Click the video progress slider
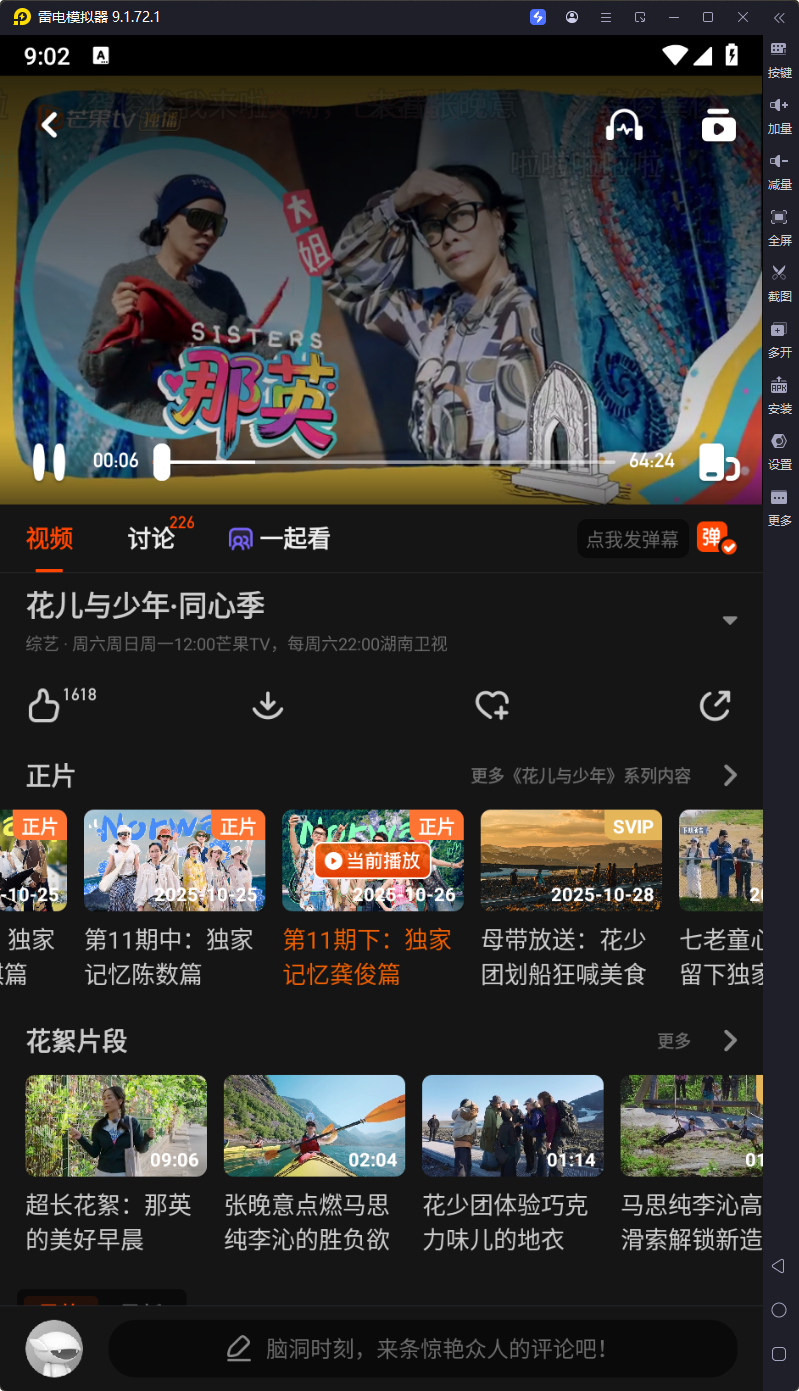This screenshot has width=799, height=1391. click(x=162, y=461)
